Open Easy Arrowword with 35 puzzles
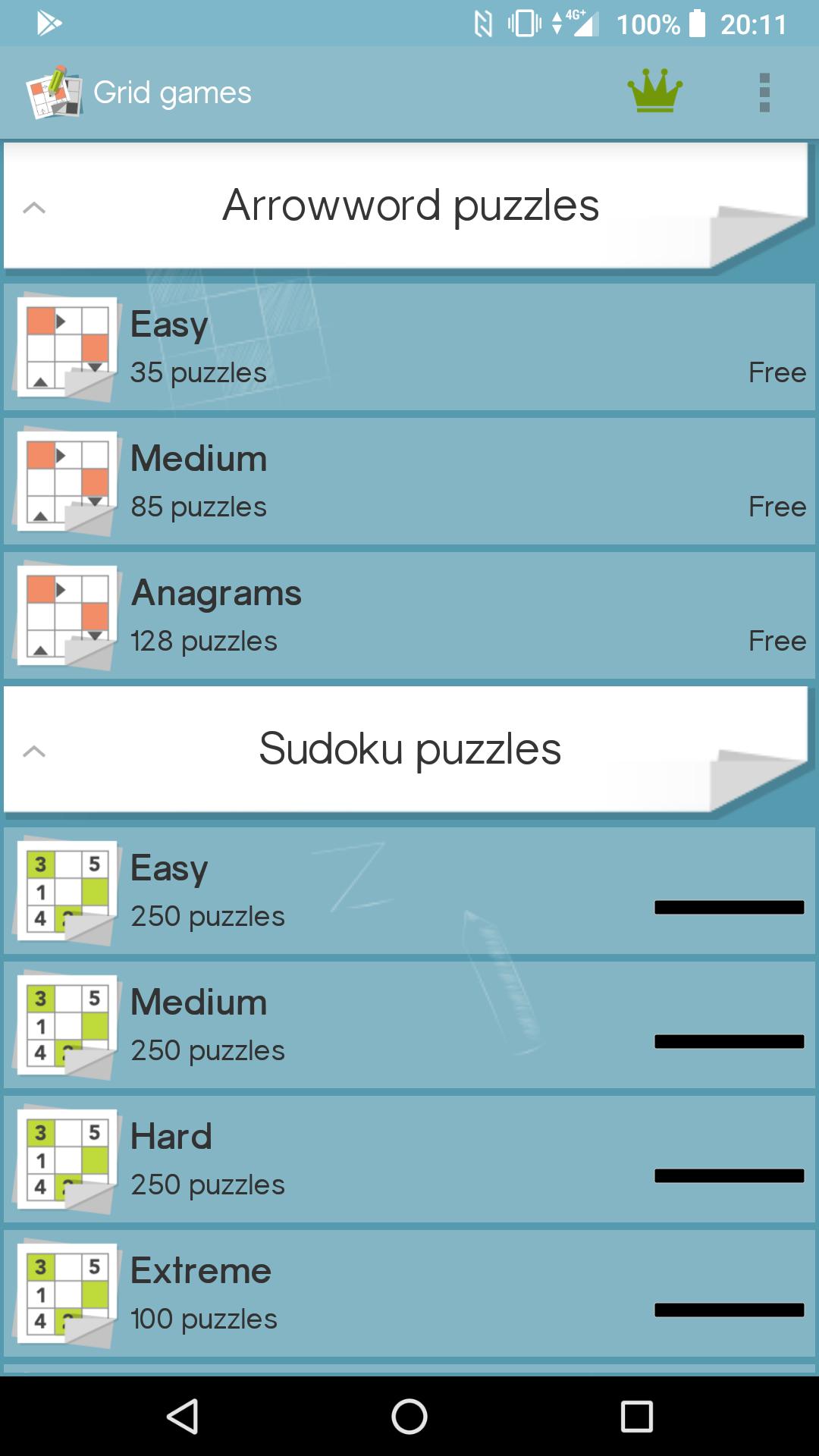The height and width of the screenshot is (1456, 819). click(409, 347)
